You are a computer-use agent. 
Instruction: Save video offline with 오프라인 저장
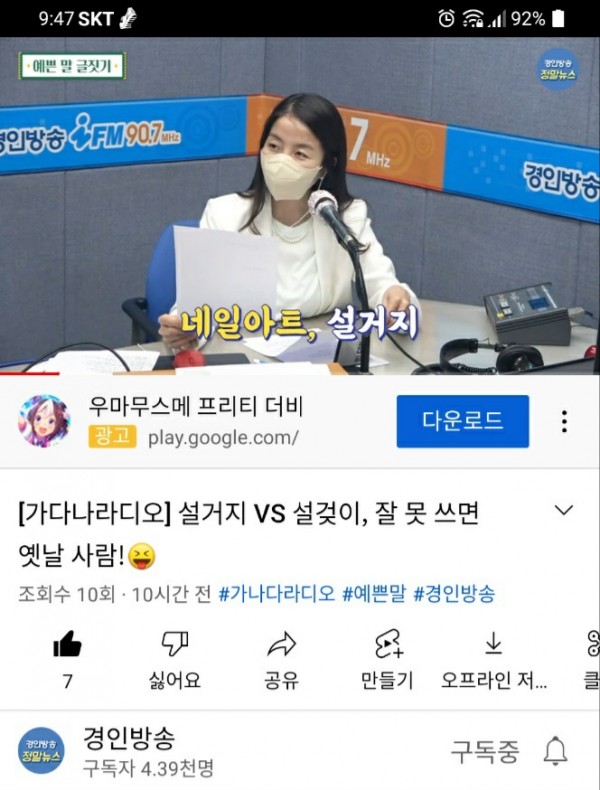(494, 658)
